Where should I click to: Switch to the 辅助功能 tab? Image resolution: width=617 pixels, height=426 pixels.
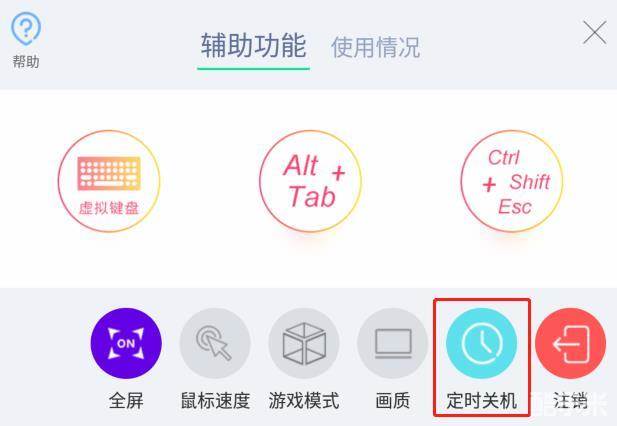pos(253,46)
